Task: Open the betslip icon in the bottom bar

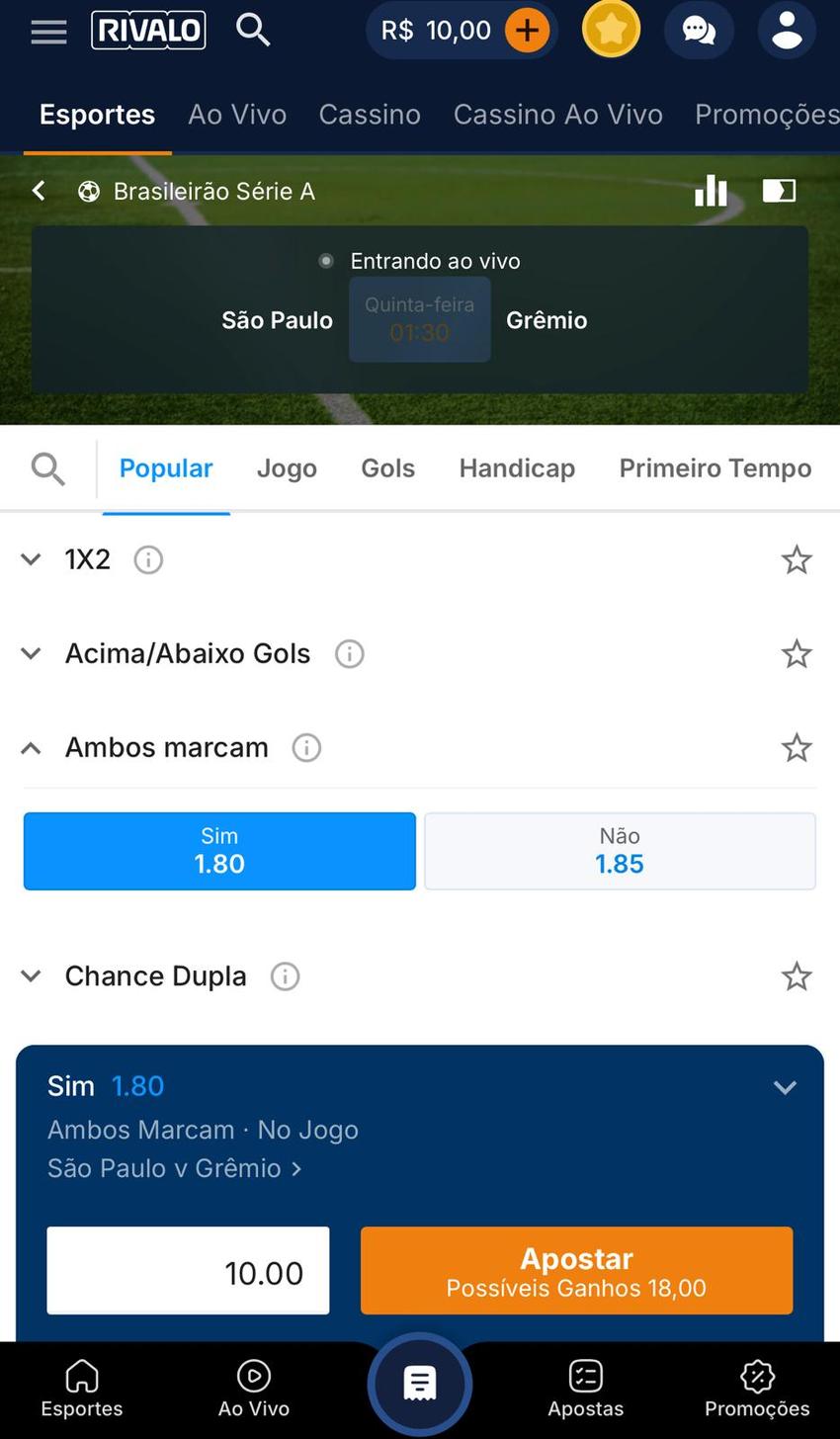Action: click(x=420, y=1383)
